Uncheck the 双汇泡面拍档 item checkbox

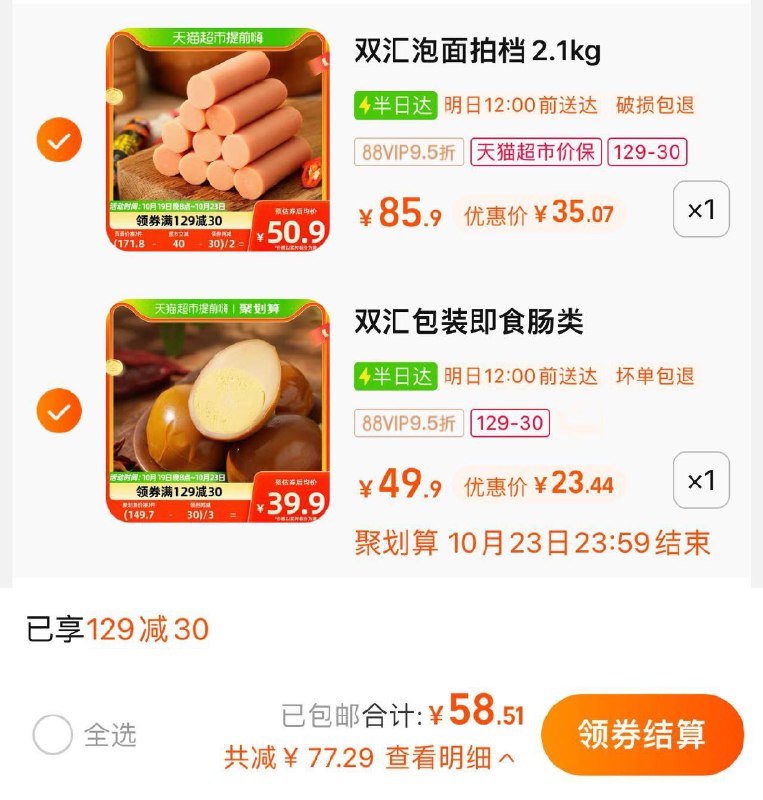[55, 140]
